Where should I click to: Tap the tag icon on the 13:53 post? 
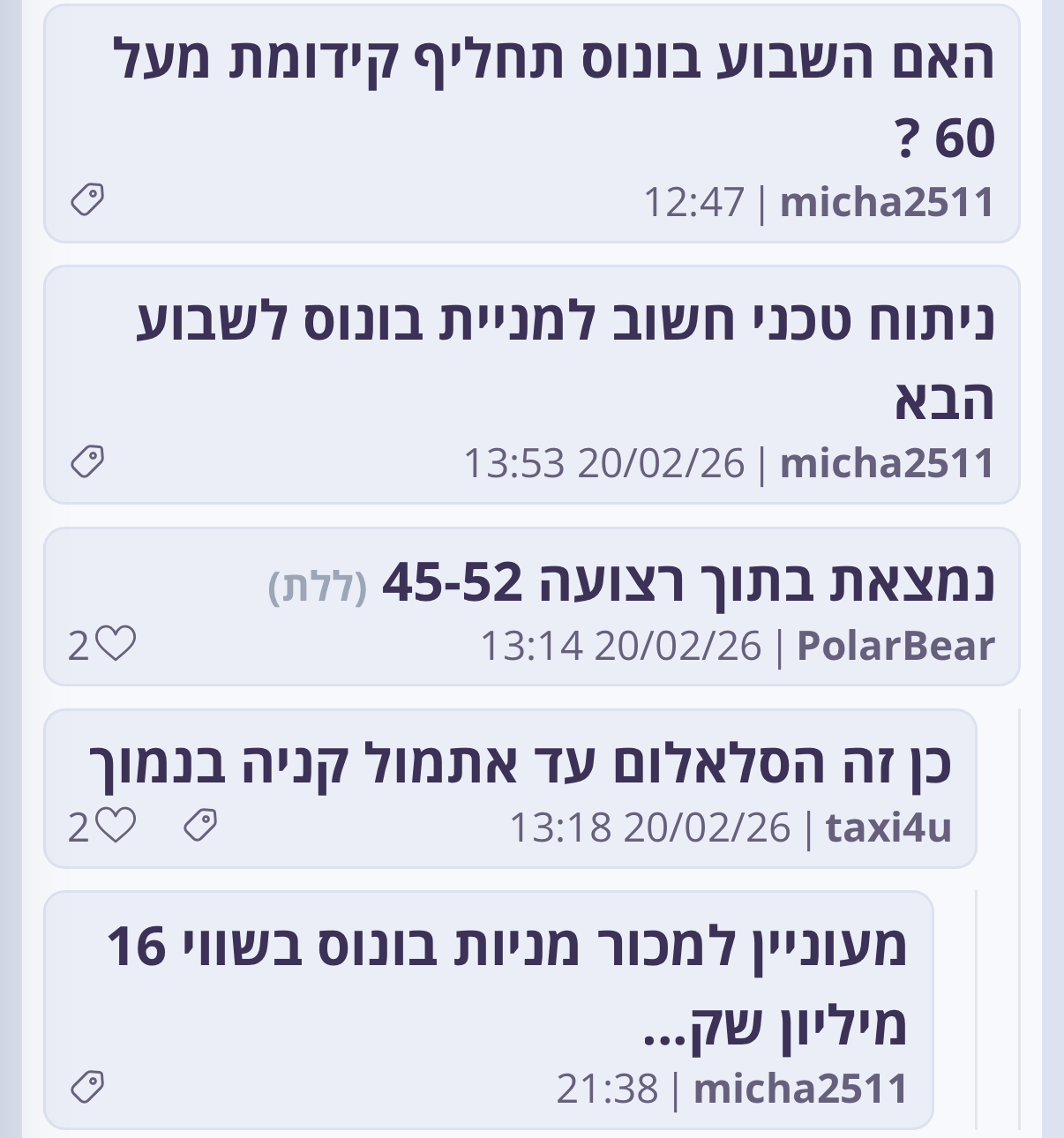tap(87, 461)
